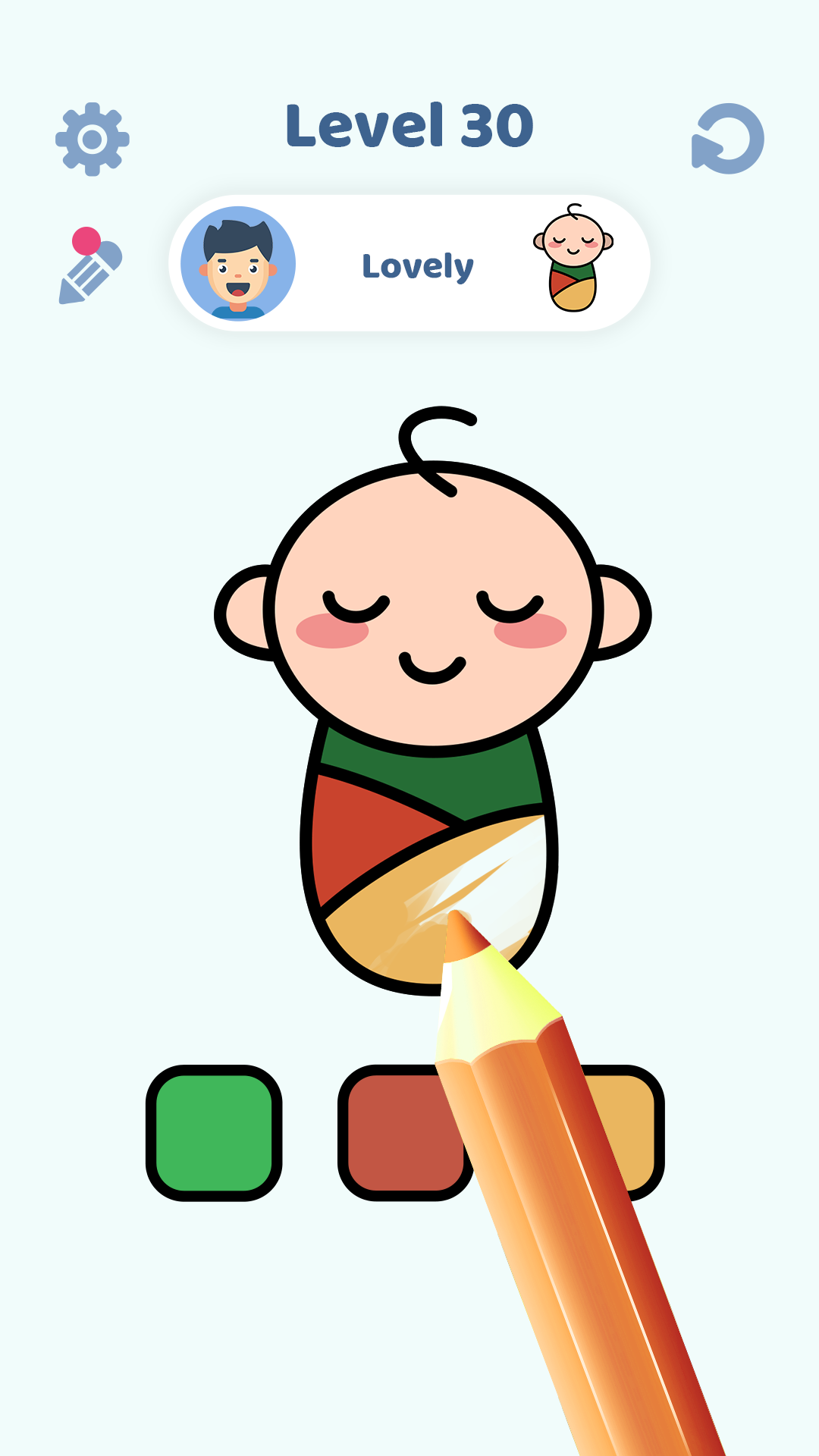The image size is (819, 1456).
Task: Select the green color swatch
Action: point(214,1133)
